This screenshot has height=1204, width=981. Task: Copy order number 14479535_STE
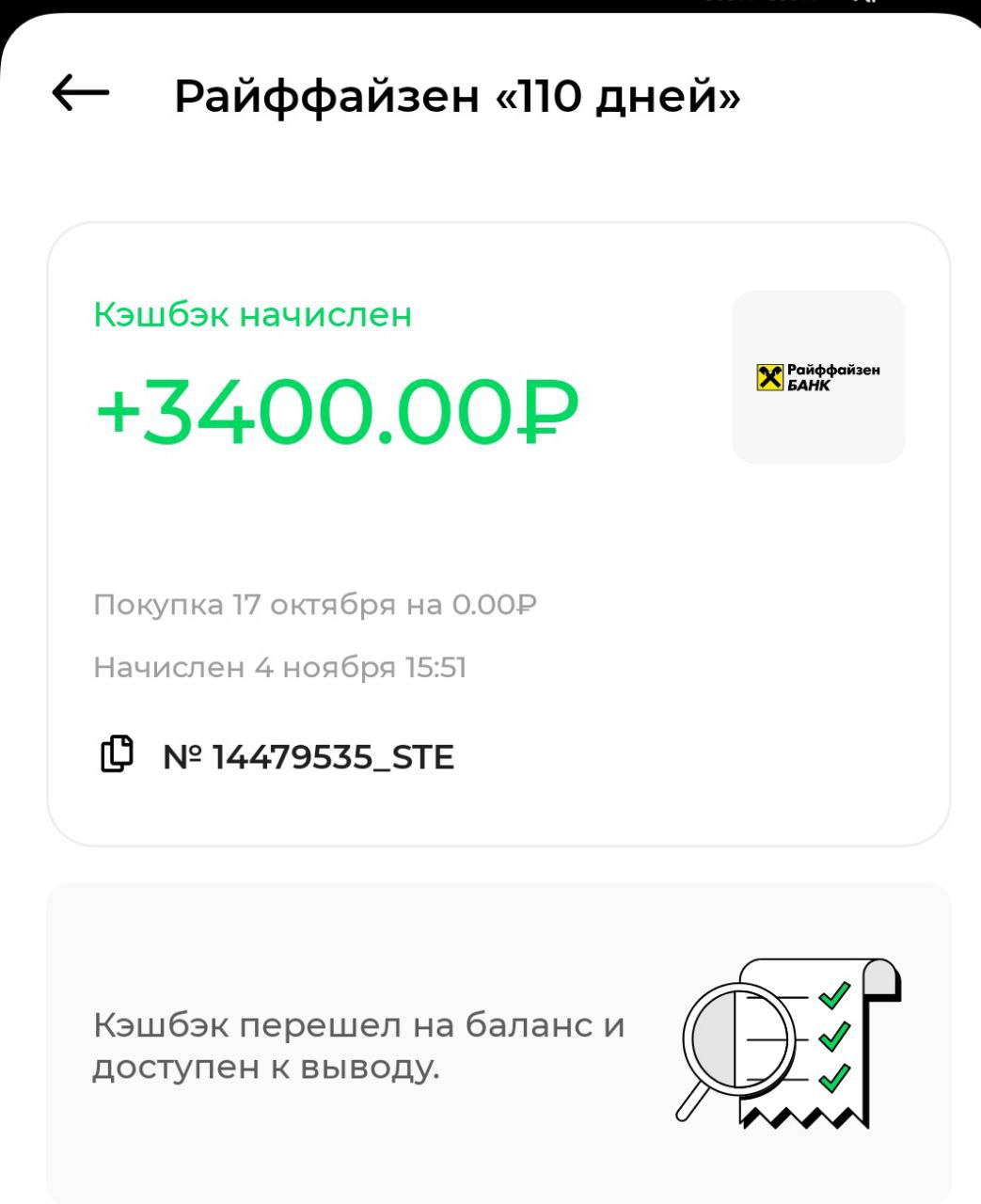[x=117, y=754]
